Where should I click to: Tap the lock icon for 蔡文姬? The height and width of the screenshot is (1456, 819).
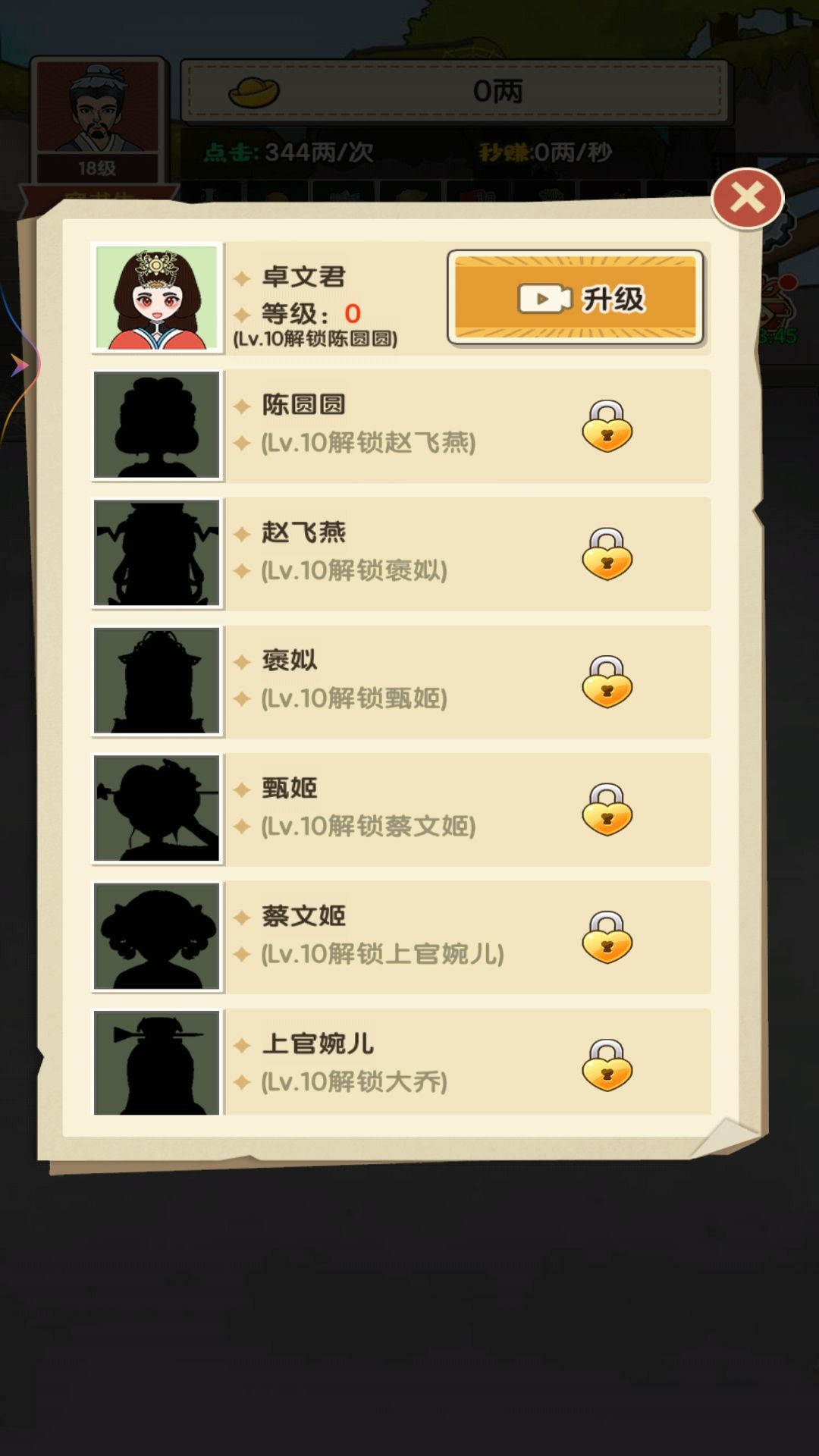click(607, 937)
